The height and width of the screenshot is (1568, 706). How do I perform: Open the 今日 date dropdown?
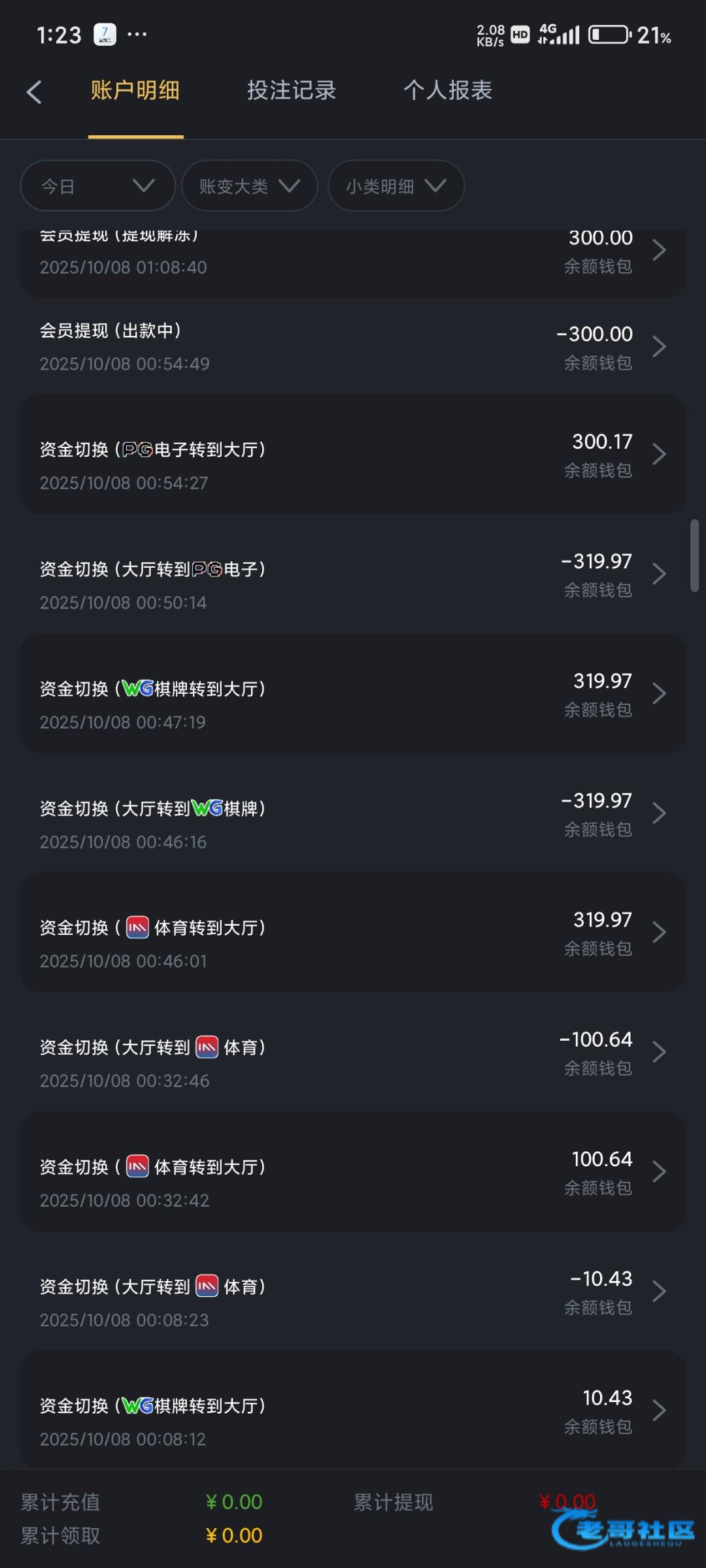[98, 186]
